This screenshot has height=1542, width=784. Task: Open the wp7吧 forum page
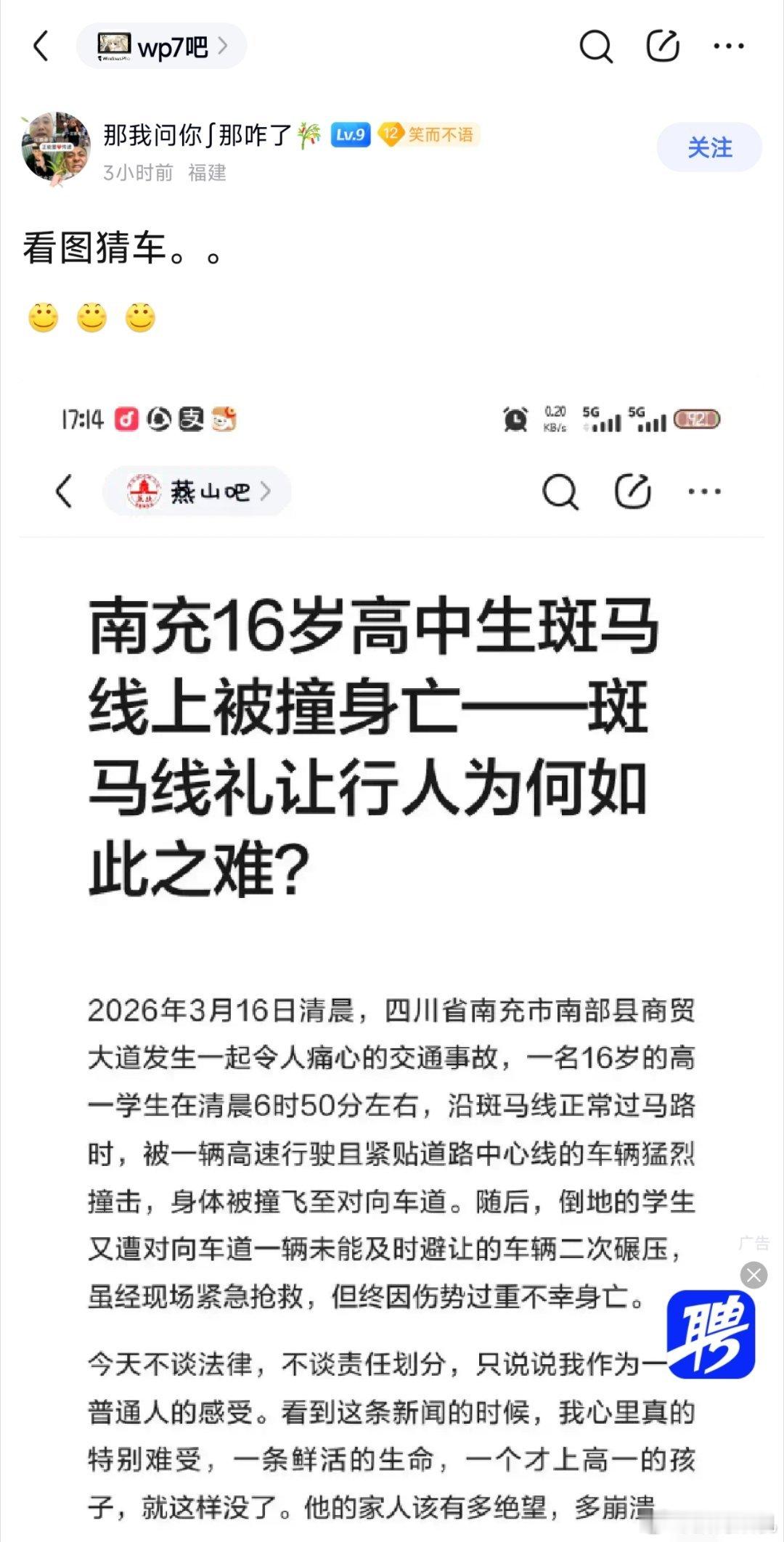[163, 46]
